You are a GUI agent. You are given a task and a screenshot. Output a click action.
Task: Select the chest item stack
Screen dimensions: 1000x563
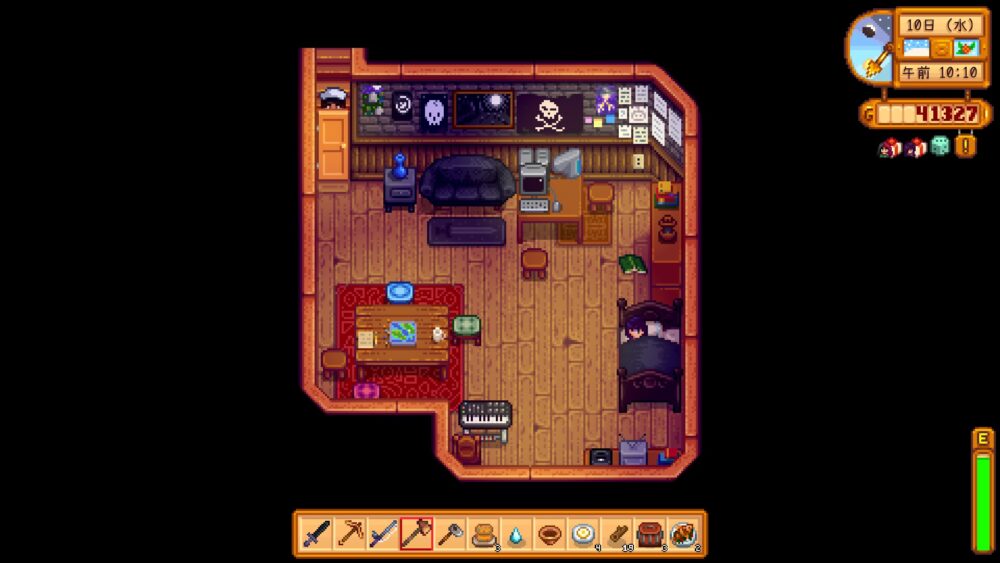[649, 534]
